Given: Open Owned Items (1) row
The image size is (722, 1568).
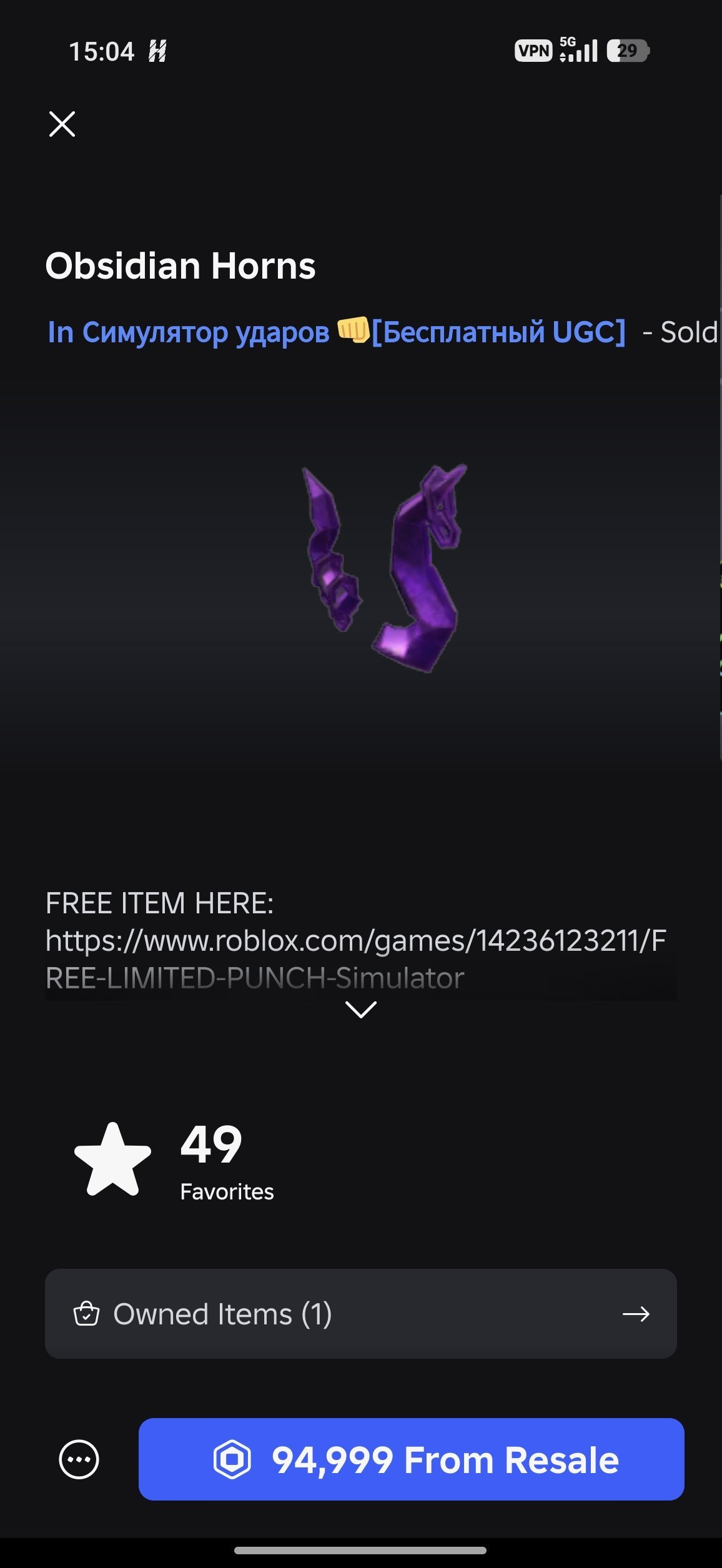Looking at the screenshot, I should point(361,1313).
